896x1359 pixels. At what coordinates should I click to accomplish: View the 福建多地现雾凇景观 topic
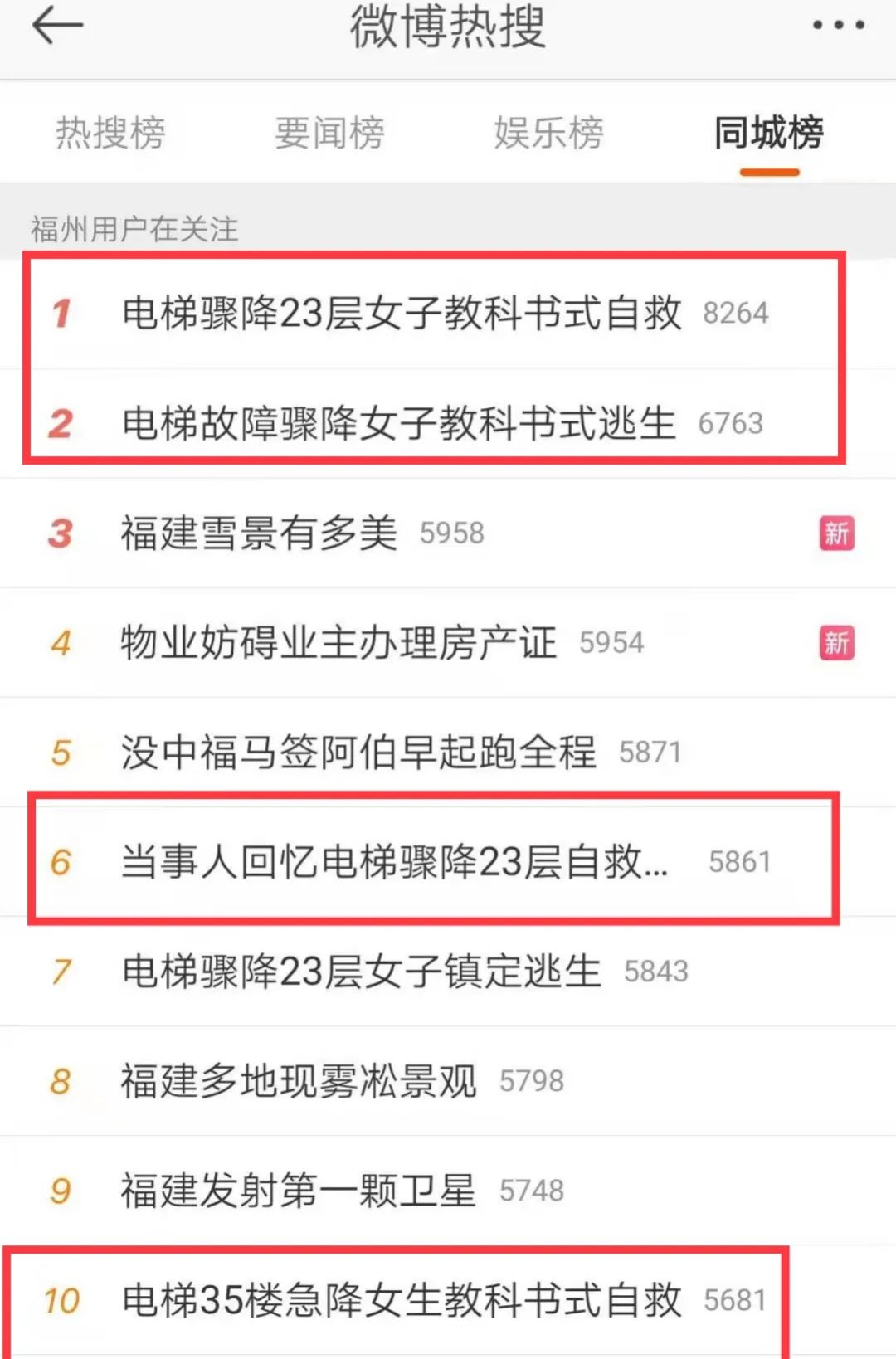[x=299, y=1081]
